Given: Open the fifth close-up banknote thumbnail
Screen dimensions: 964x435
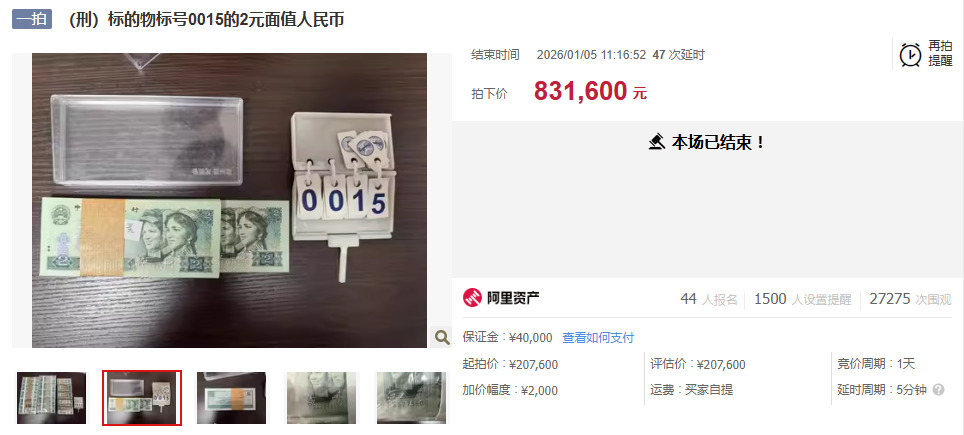Looking at the screenshot, I should (410, 398).
